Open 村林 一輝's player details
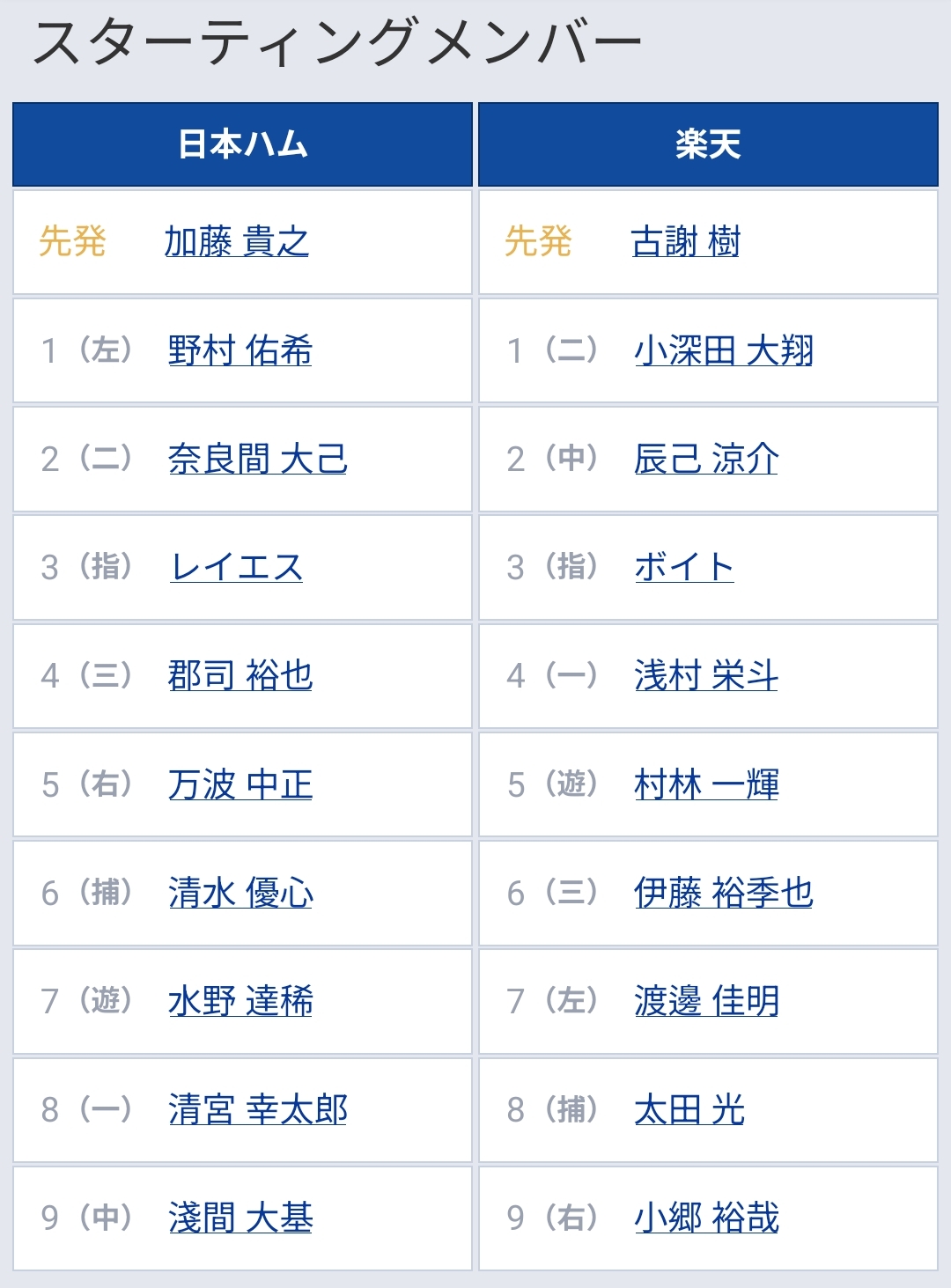This screenshot has height=1288, width=951. [x=706, y=784]
